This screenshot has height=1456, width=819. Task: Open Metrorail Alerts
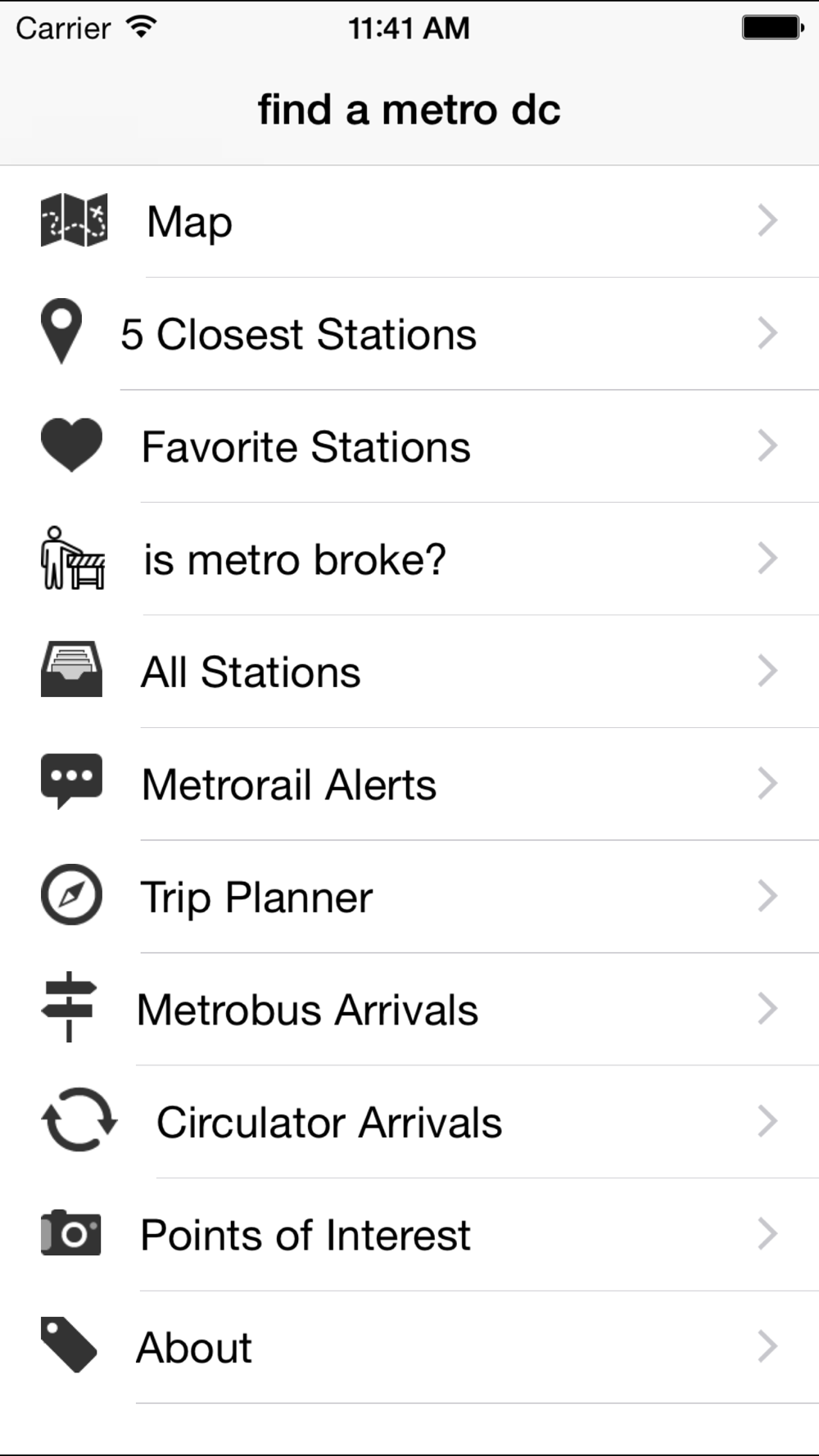click(409, 785)
